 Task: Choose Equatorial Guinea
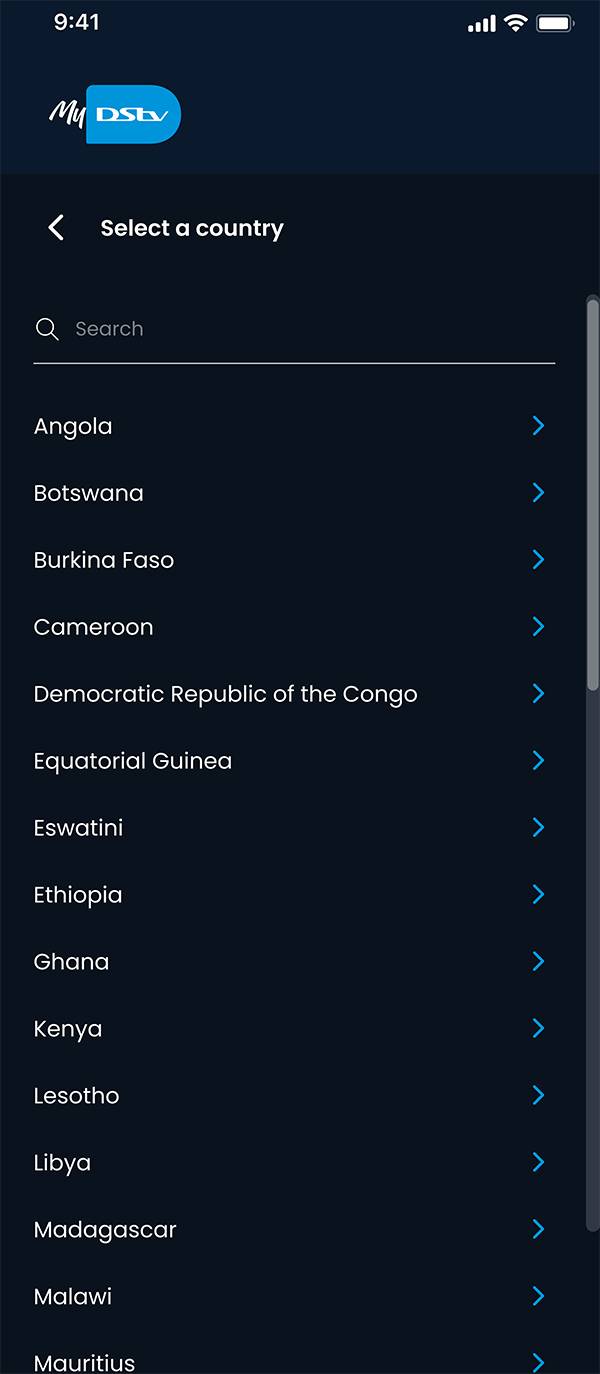coord(290,761)
